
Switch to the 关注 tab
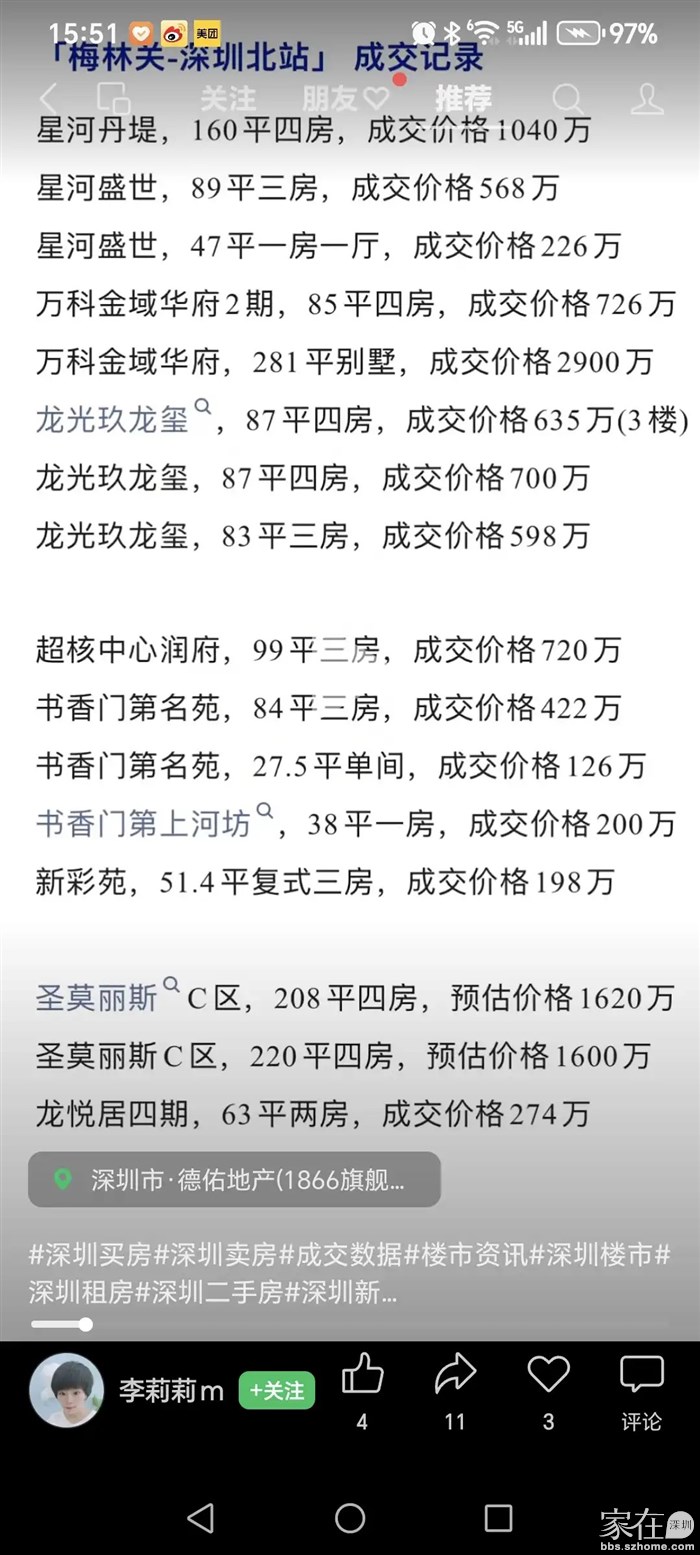[227, 98]
